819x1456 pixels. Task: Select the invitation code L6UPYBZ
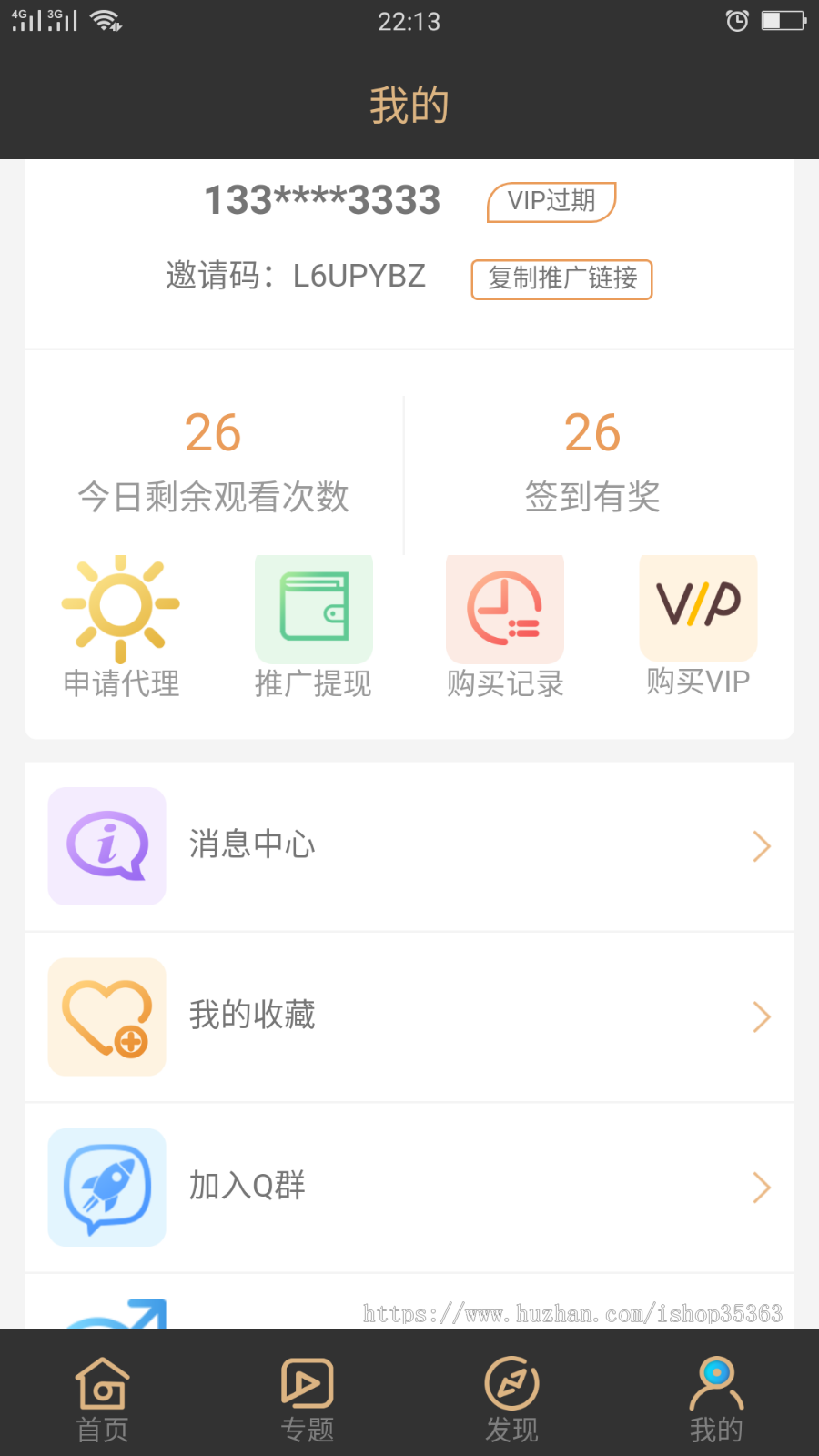tap(359, 276)
